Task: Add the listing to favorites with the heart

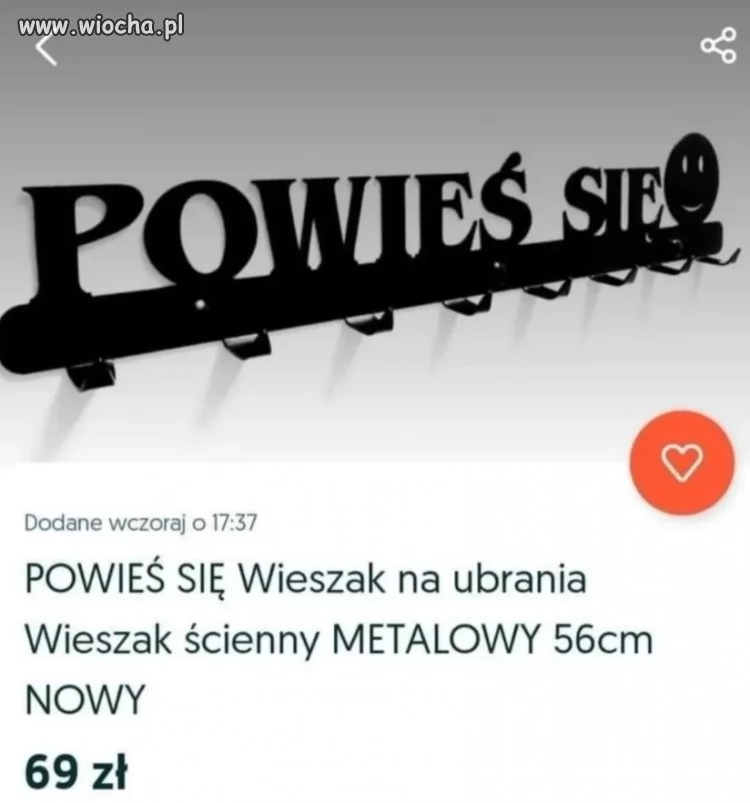Action: (x=685, y=460)
